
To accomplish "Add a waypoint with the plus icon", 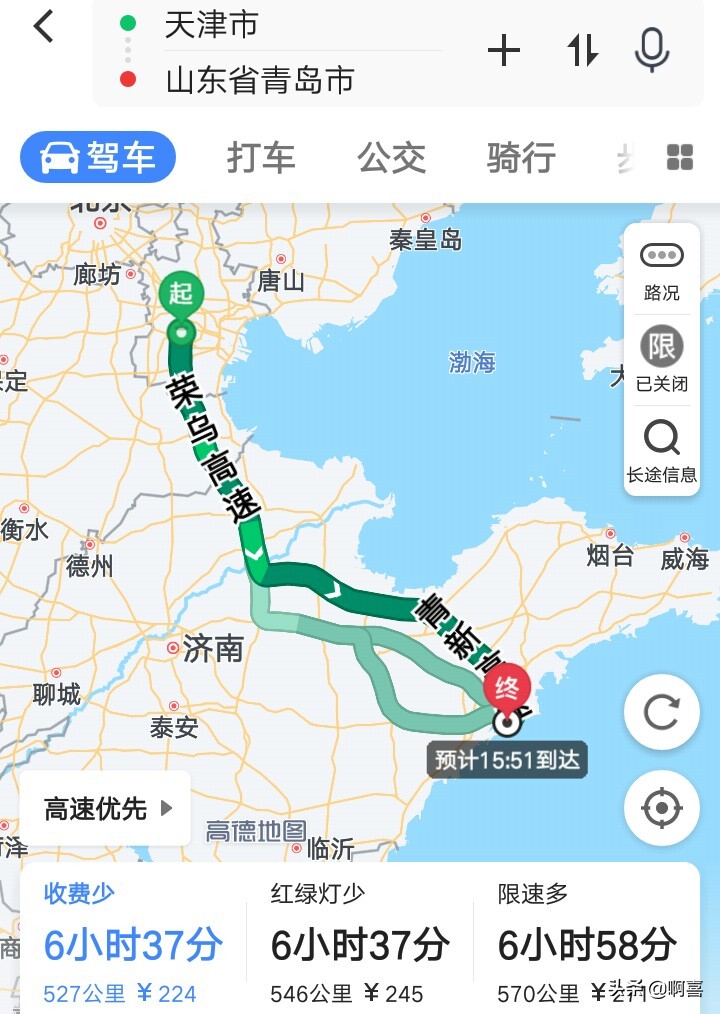I will click(x=504, y=51).
